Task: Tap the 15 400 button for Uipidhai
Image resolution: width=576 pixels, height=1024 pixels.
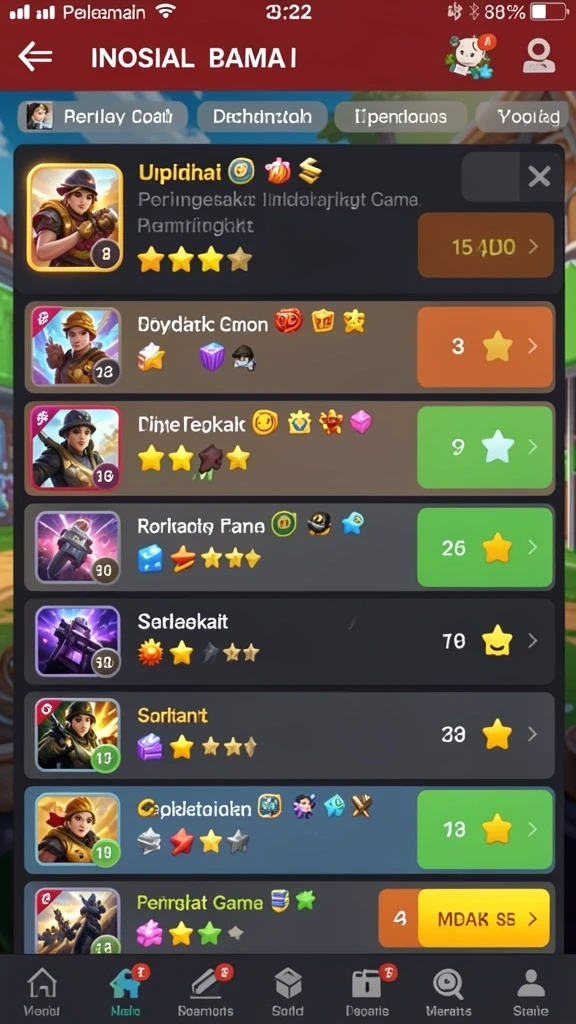Action: [x=486, y=246]
